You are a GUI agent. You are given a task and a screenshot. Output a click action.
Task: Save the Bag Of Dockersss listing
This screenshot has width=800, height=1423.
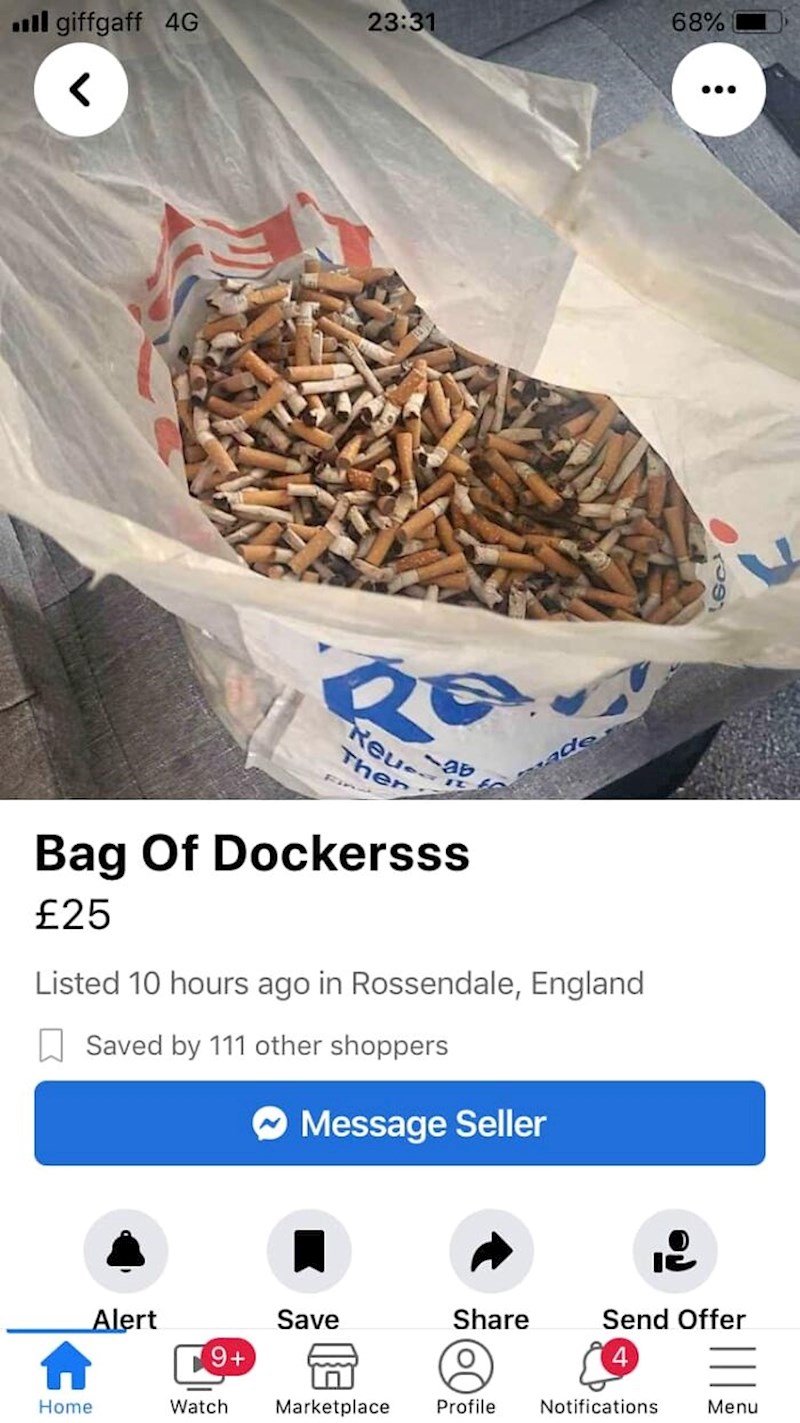coord(308,1252)
